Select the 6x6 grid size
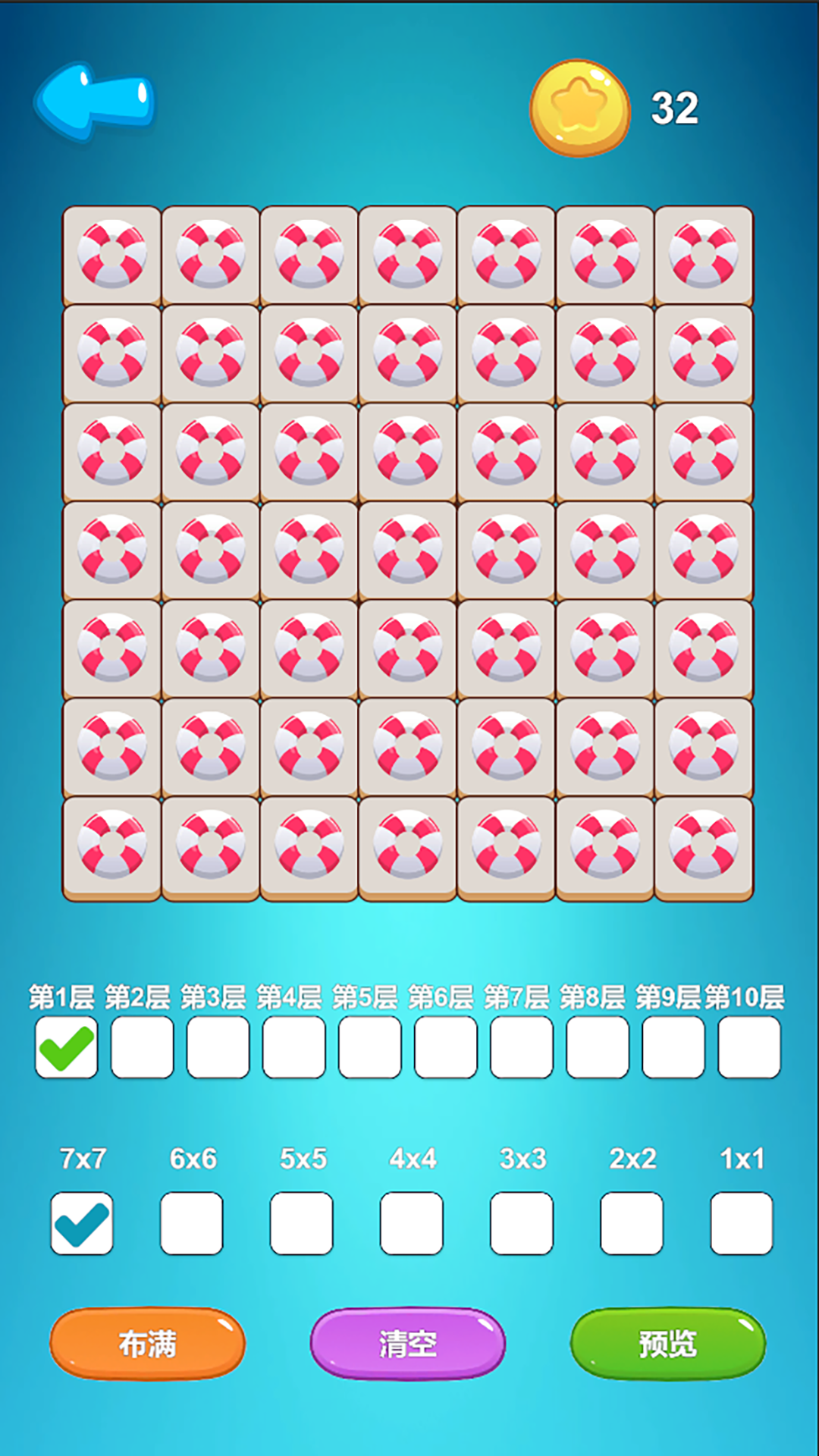The height and width of the screenshot is (1456, 819). (192, 1223)
